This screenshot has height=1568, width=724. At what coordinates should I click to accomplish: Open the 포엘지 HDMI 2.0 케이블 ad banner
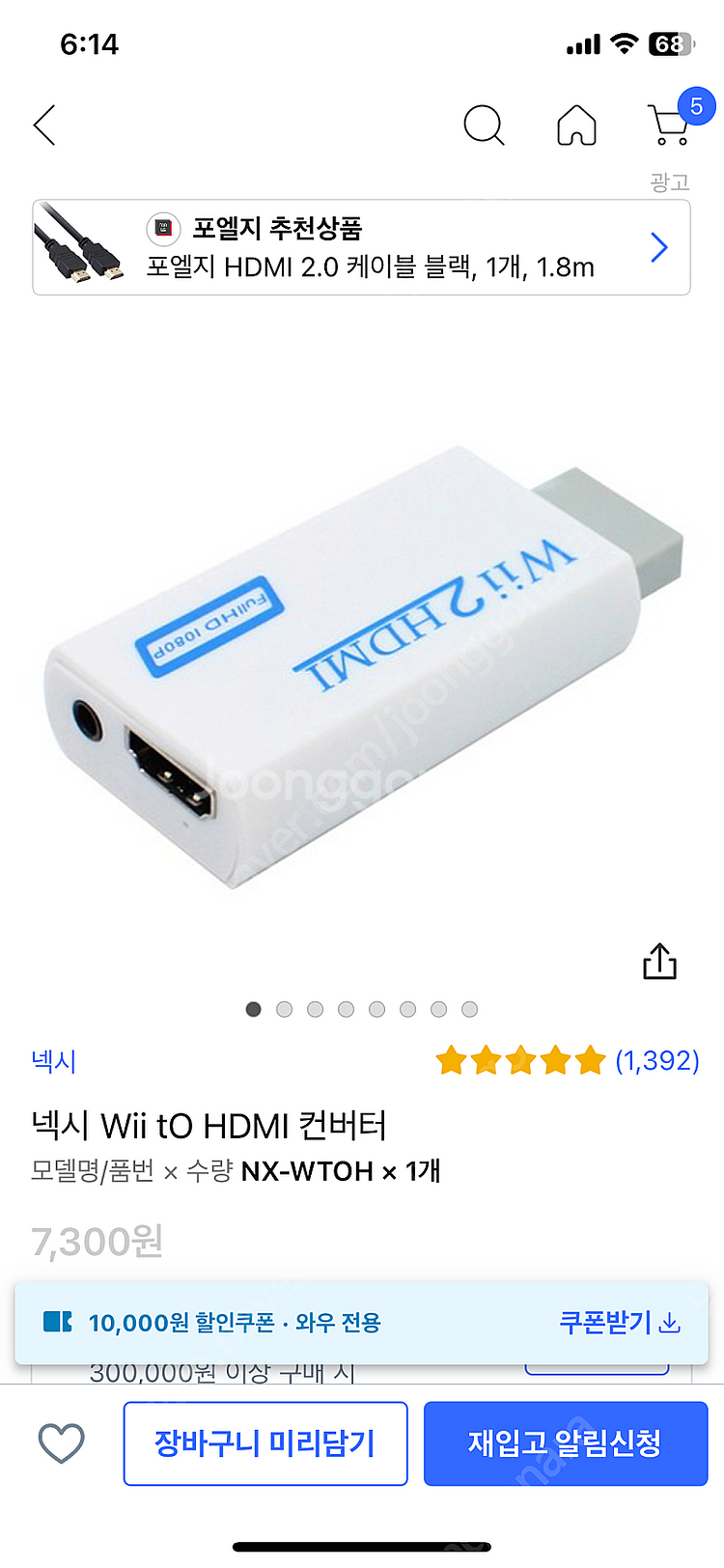361,247
